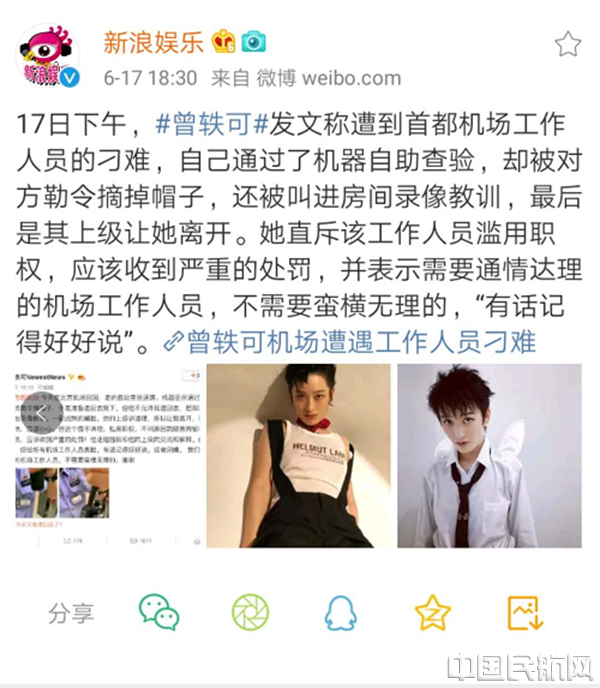Image resolution: width=600 pixels, height=688 pixels.
Task: Save the post as an image
Action: [x=524, y=612]
